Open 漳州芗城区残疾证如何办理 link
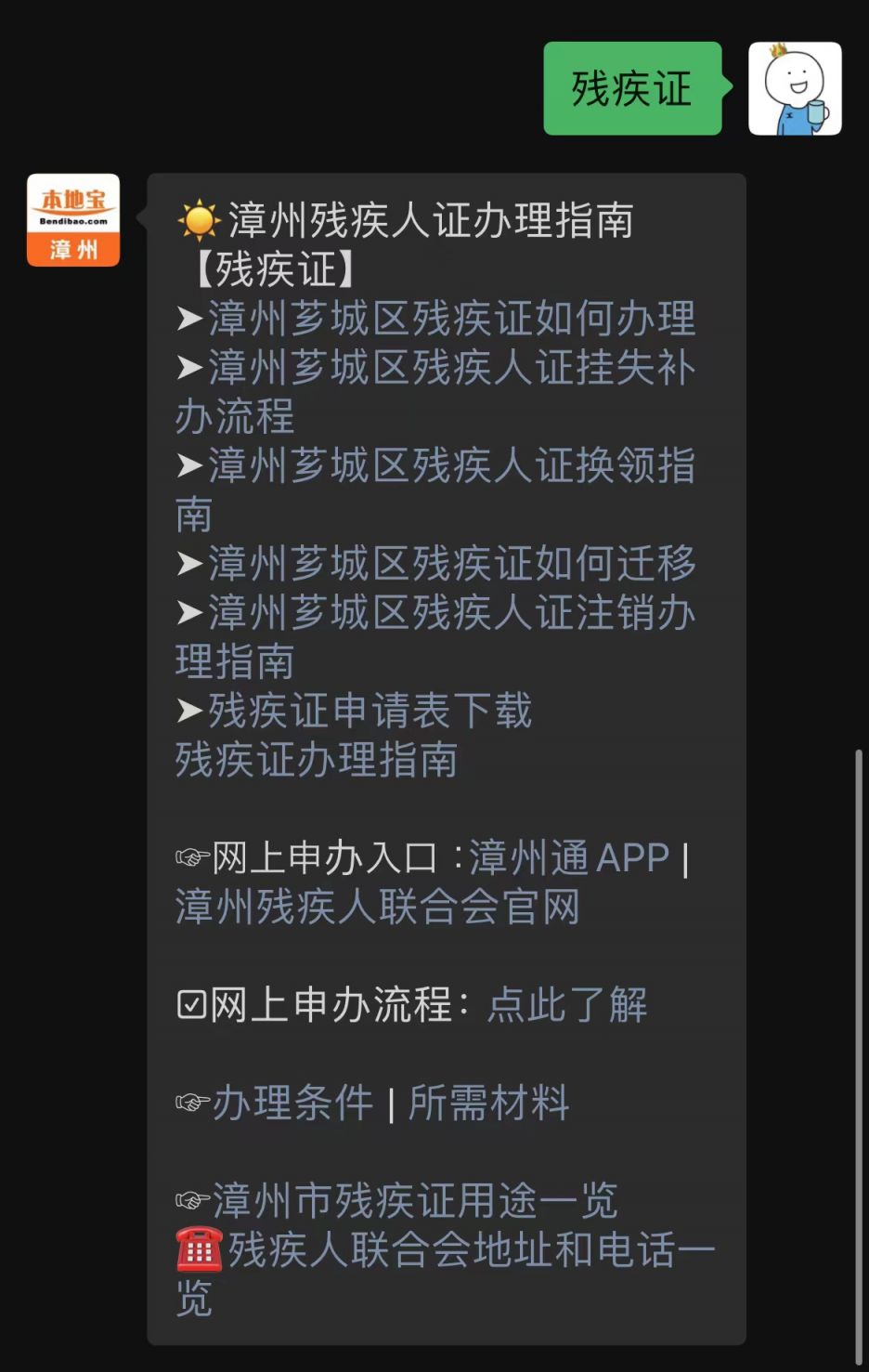Screen dimensions: 869x1372 click(451, 319)
